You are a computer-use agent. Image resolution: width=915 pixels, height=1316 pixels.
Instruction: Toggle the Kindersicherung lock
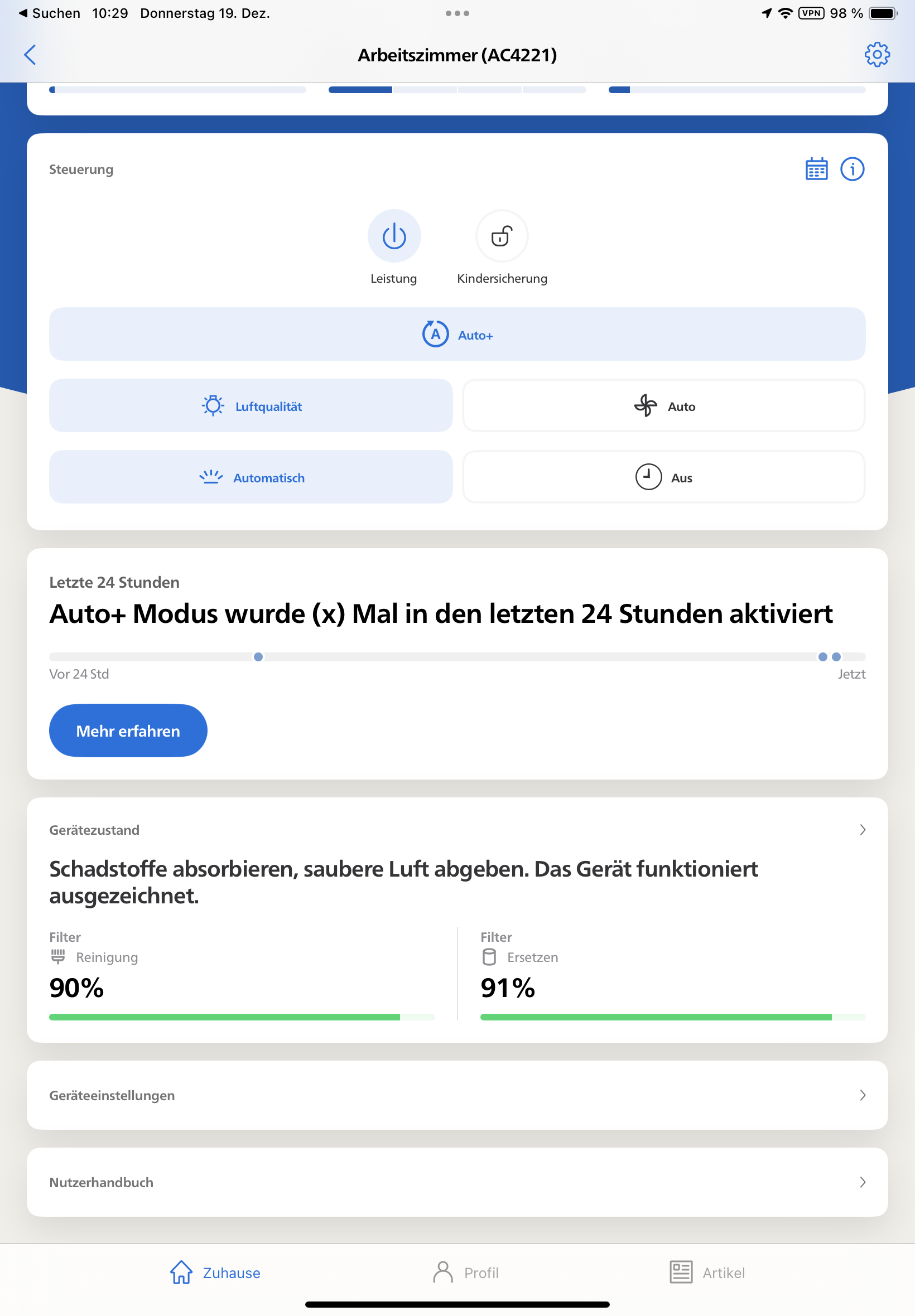502,236
